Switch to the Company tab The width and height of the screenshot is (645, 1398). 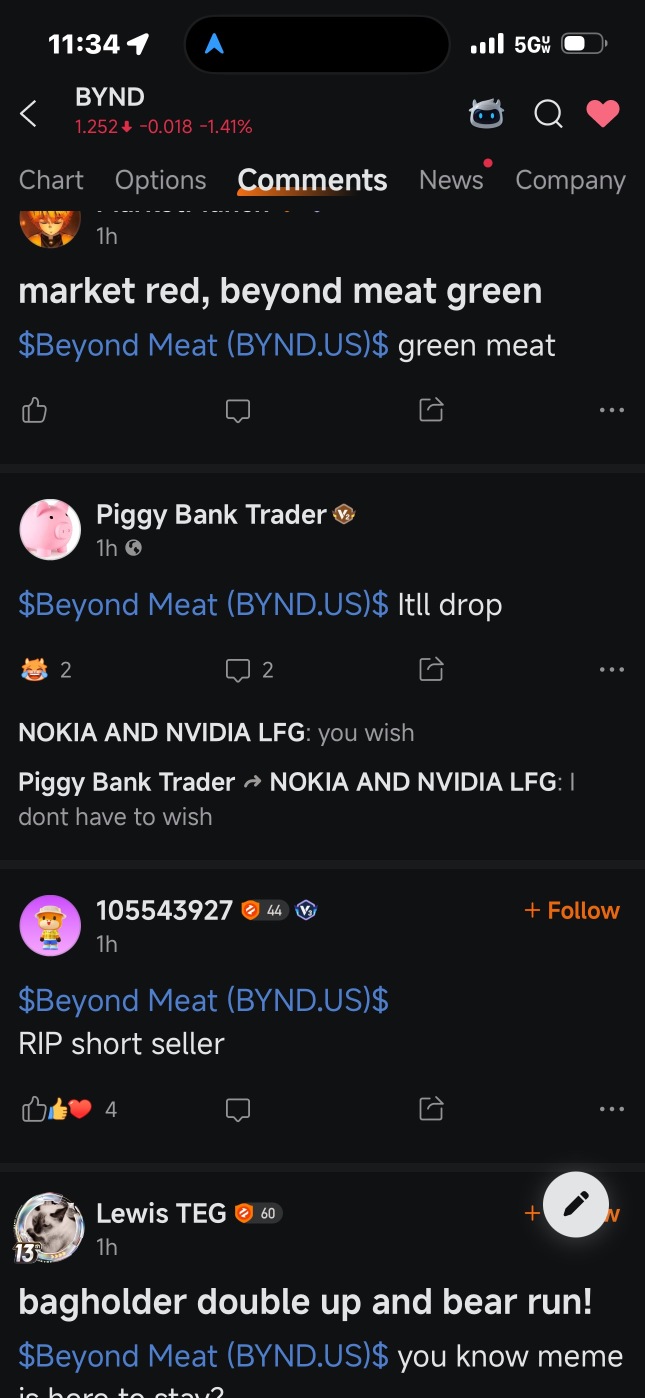(x=570, y=180)
